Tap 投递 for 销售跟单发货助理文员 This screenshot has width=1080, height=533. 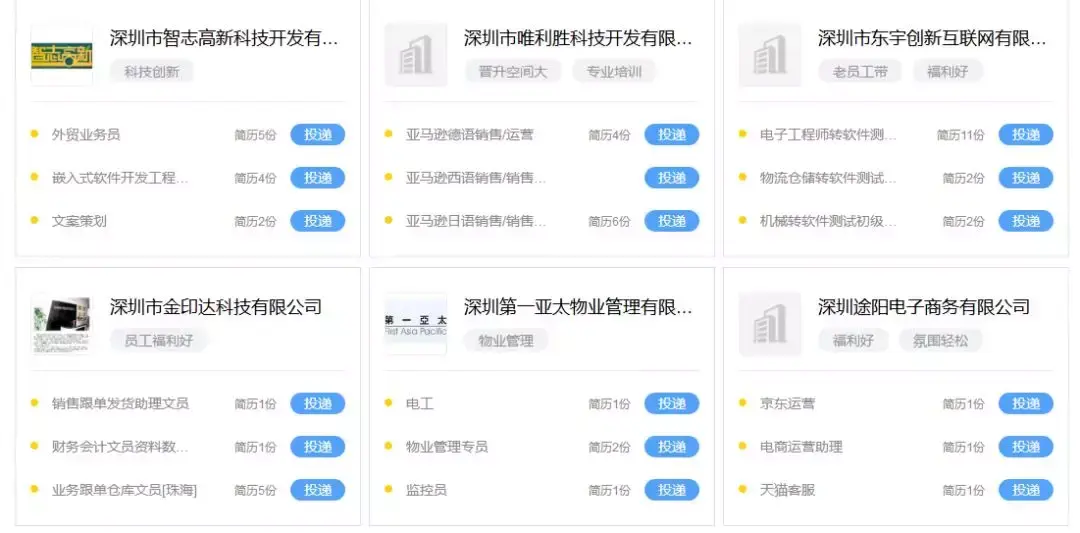pyautogui.click(x=317, y=404)
